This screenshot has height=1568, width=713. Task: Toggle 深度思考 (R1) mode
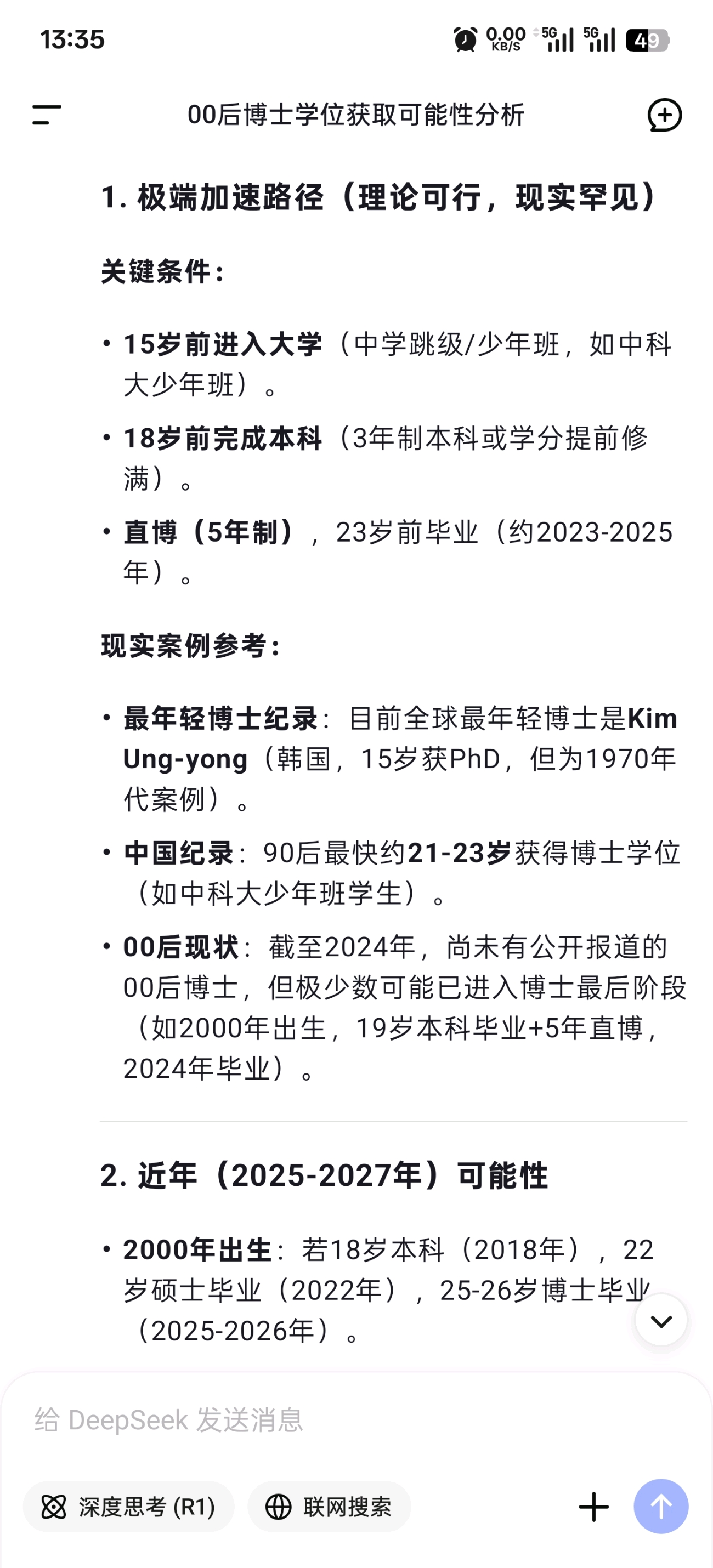pyautogui.click(x=128, y=1507)
